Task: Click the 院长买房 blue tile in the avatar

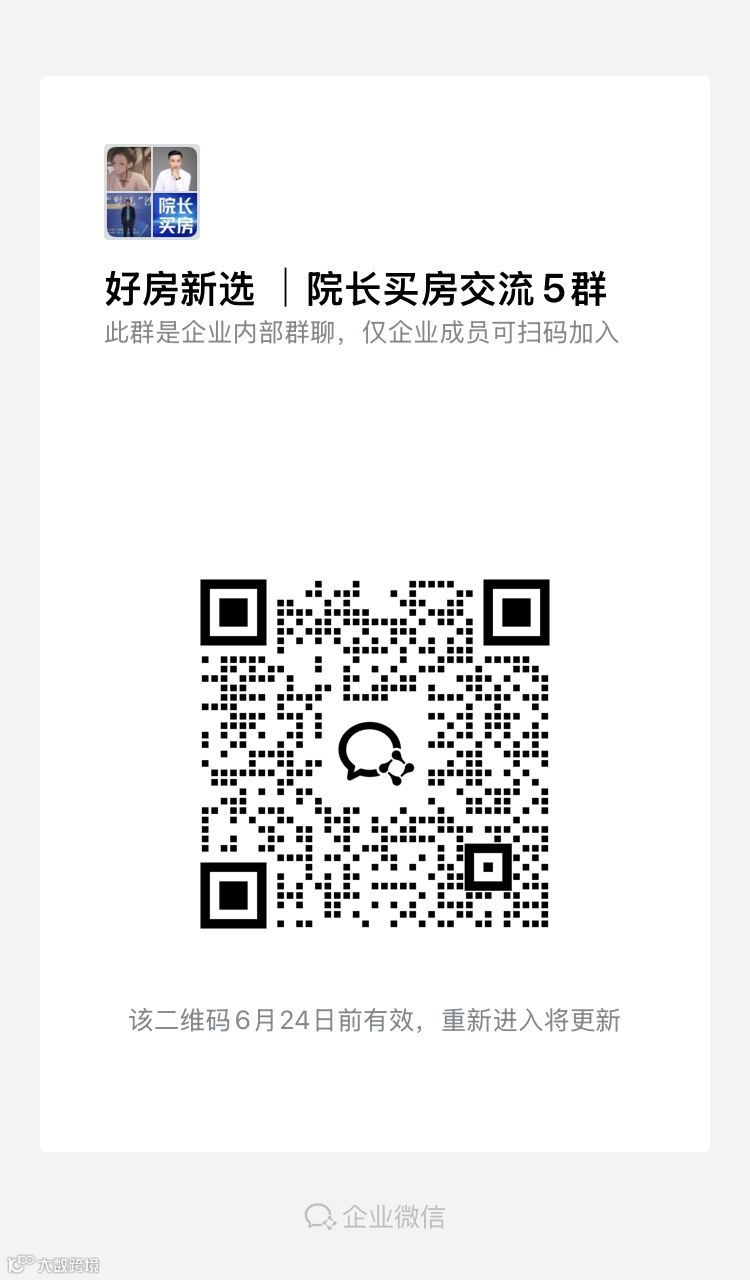Action: pos(176,215)
